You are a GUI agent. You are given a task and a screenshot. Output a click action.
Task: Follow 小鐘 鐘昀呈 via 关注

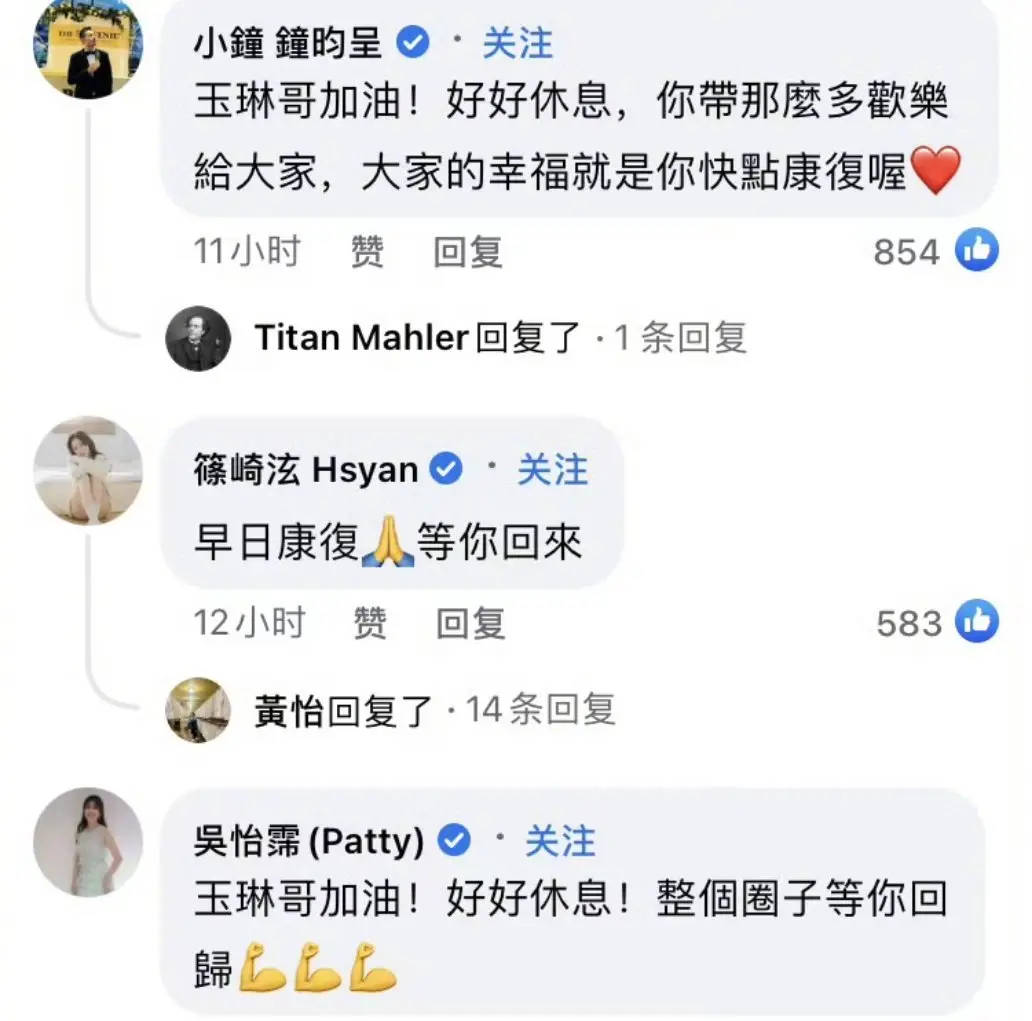point(516,43)
